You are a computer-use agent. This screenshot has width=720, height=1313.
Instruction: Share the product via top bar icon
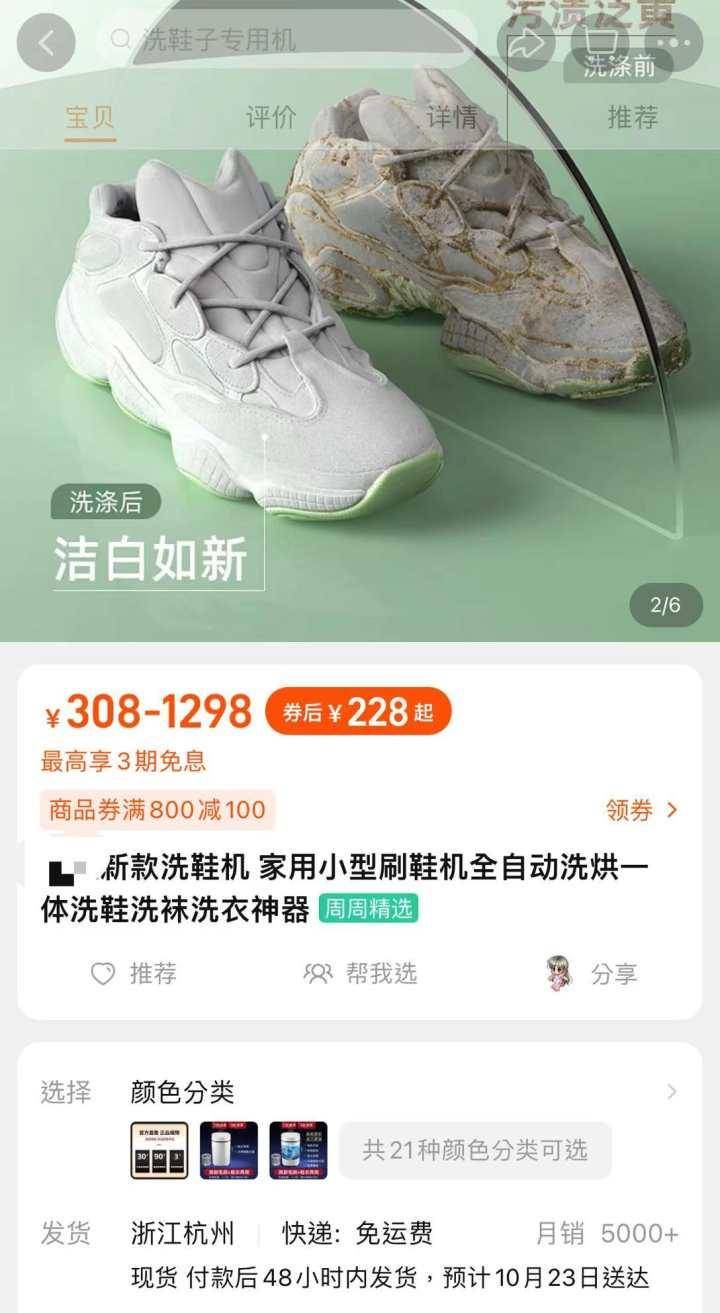coord(526,43)
